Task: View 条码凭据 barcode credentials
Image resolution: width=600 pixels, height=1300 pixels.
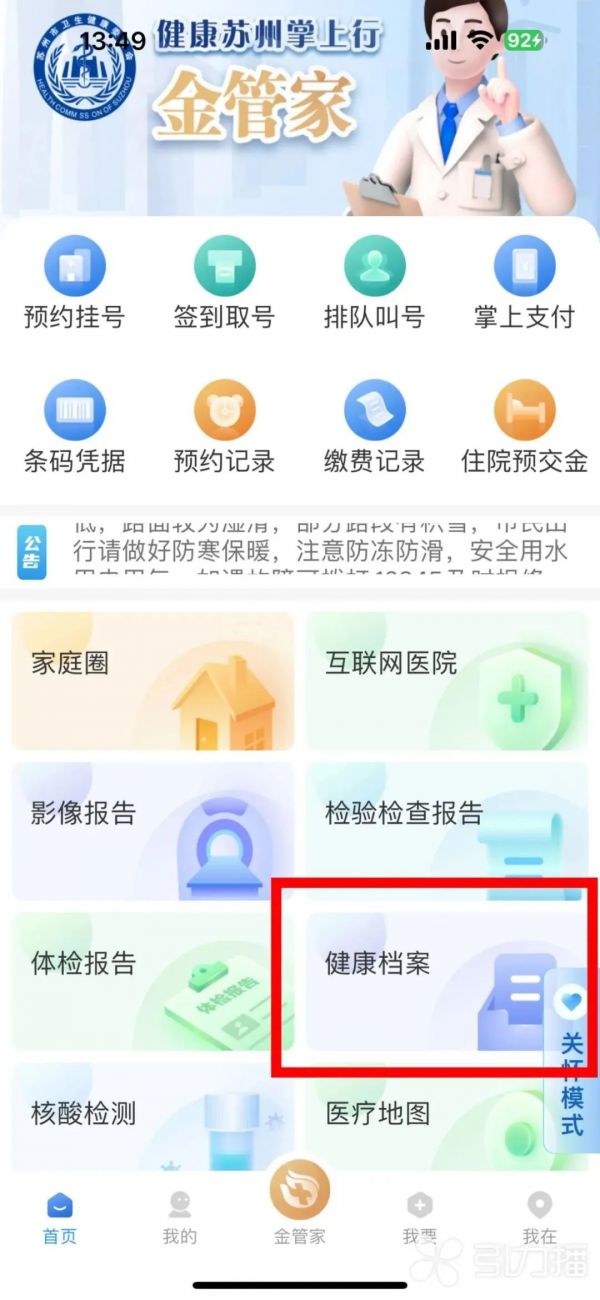Action: [x=75, y=428]
